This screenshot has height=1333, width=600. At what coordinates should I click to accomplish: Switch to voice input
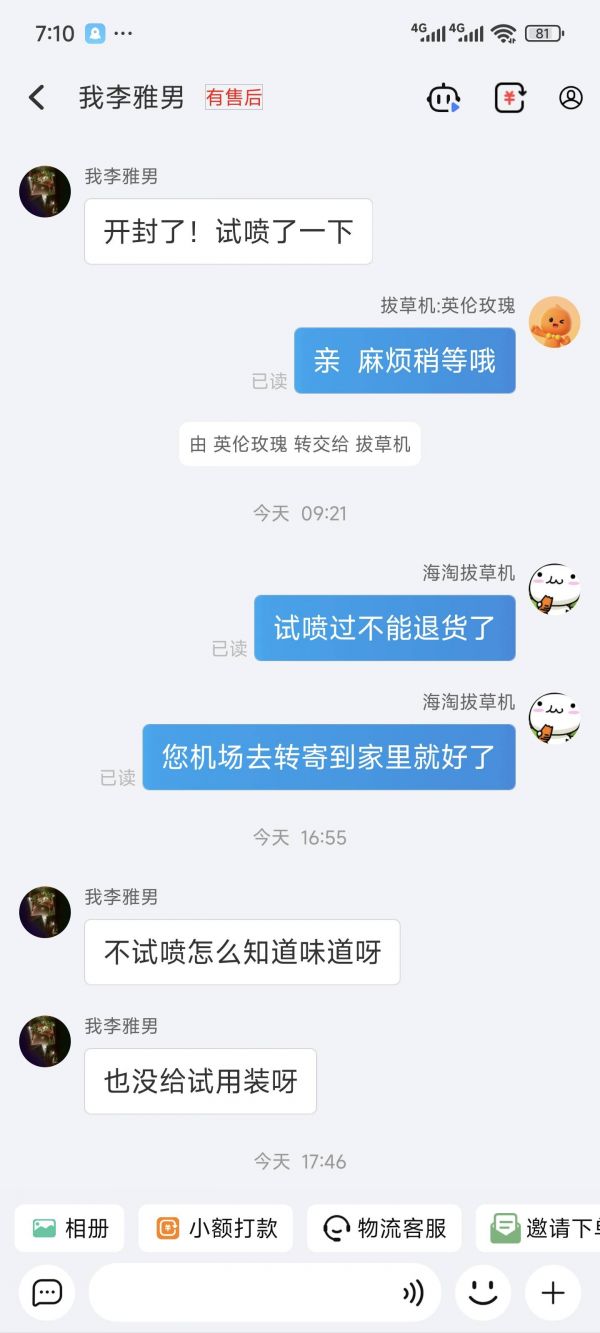(x=413, y=1293)
